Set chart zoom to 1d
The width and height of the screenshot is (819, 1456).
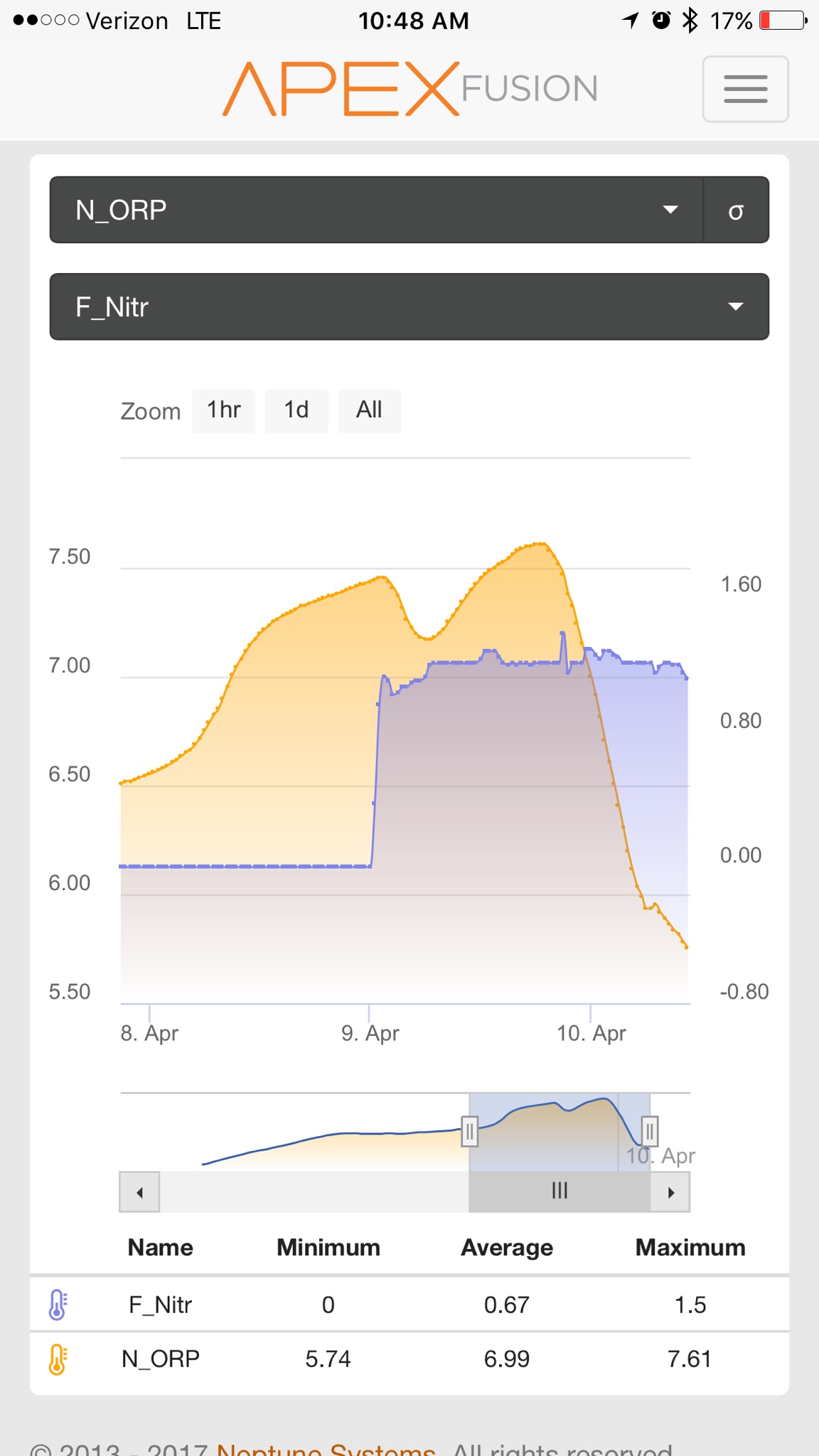click(x=296, y=410)
